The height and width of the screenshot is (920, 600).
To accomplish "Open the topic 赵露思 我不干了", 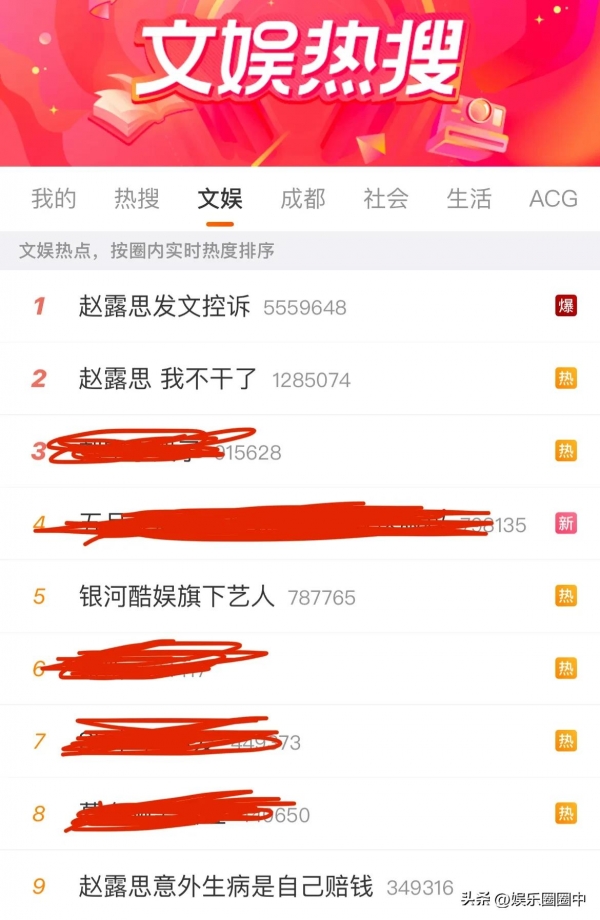I will tap(168, 379).
